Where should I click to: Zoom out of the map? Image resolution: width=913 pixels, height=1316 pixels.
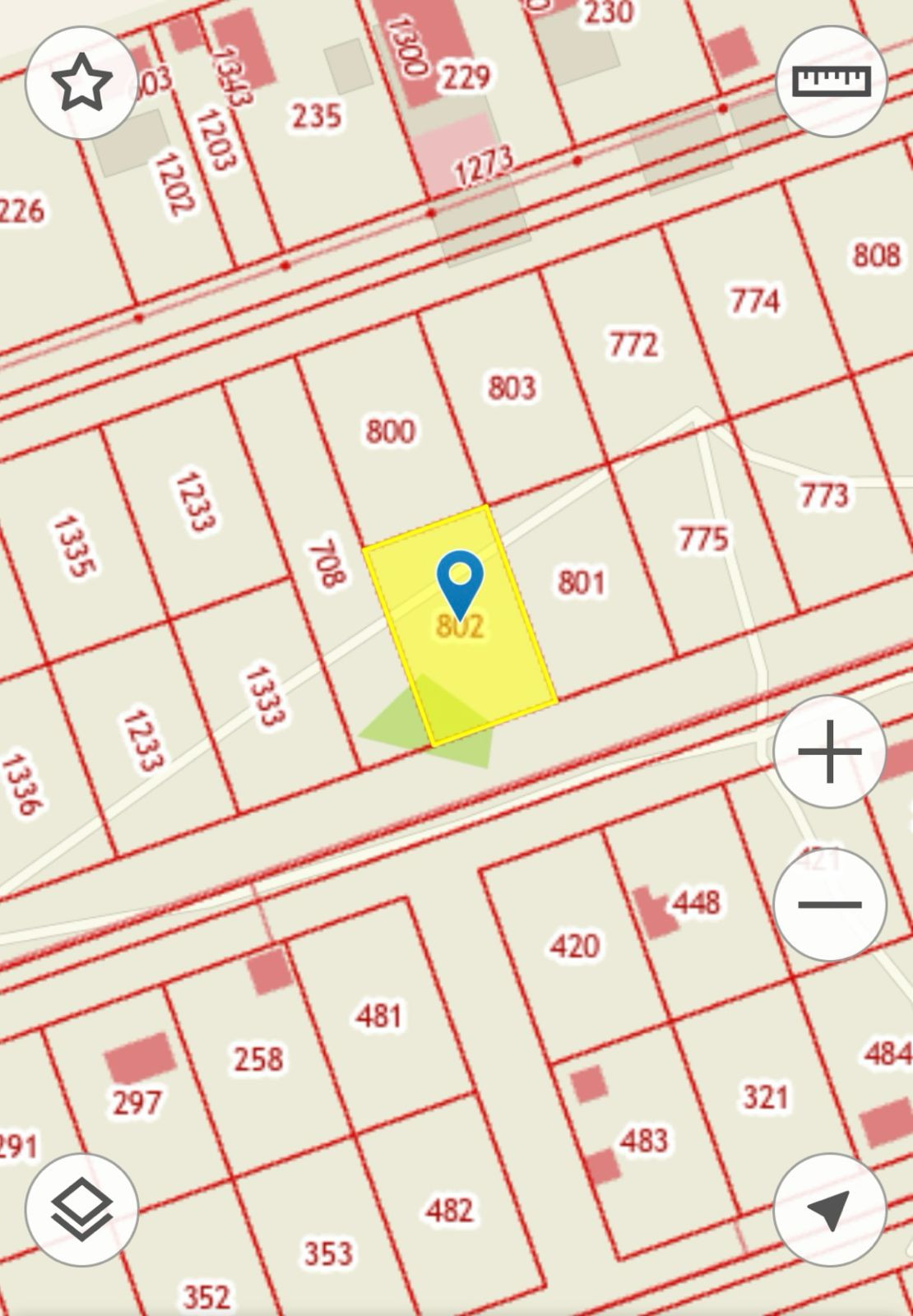coord(829,904)
